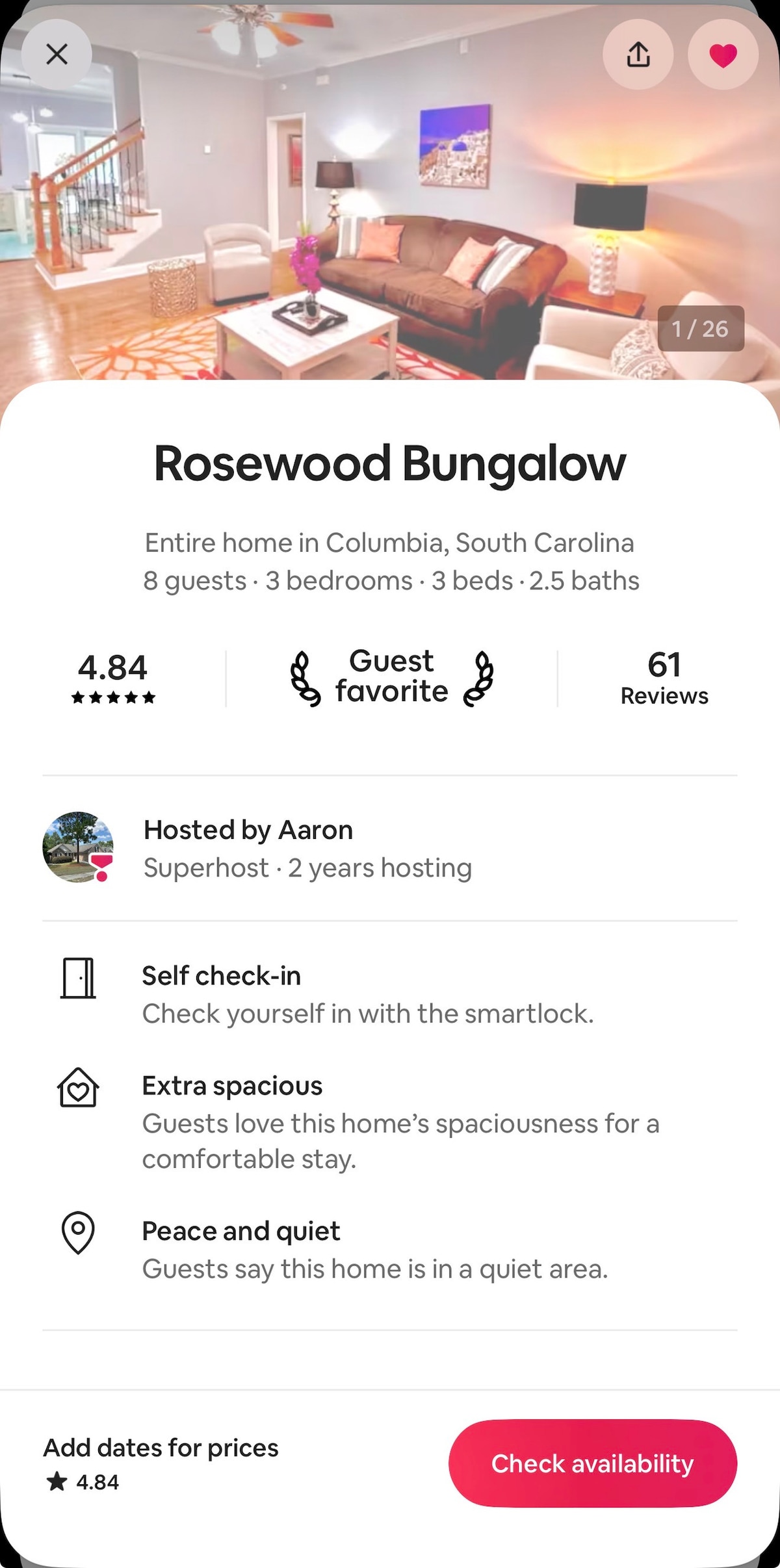Open the 61 Reviews section
The width and height of the screenshot is (780, 1568).
(664, 678)
